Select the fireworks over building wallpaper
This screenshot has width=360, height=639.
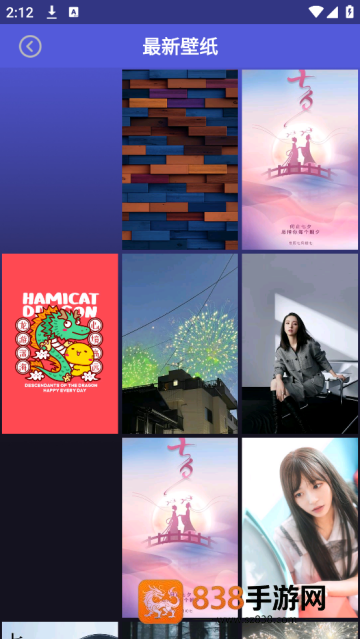[x=180, y=344]
